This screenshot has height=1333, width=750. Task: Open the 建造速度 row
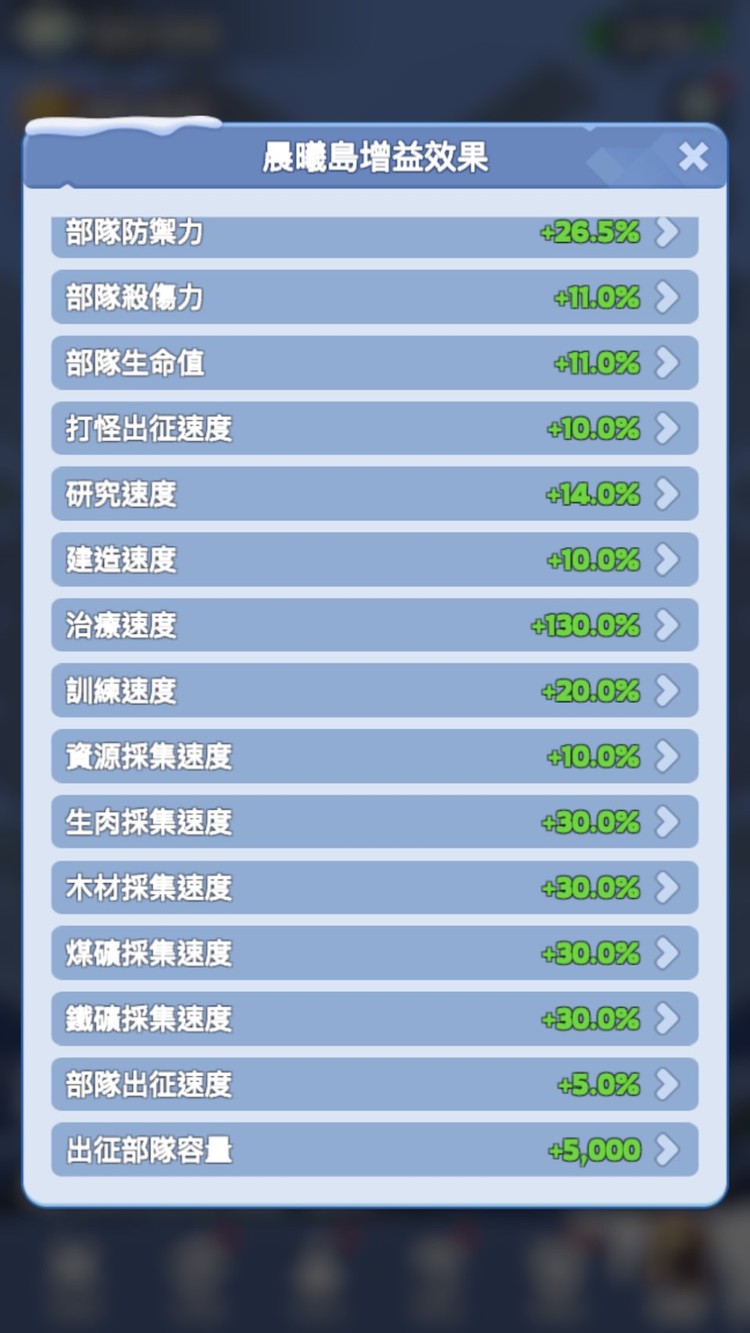coord(374,560)
